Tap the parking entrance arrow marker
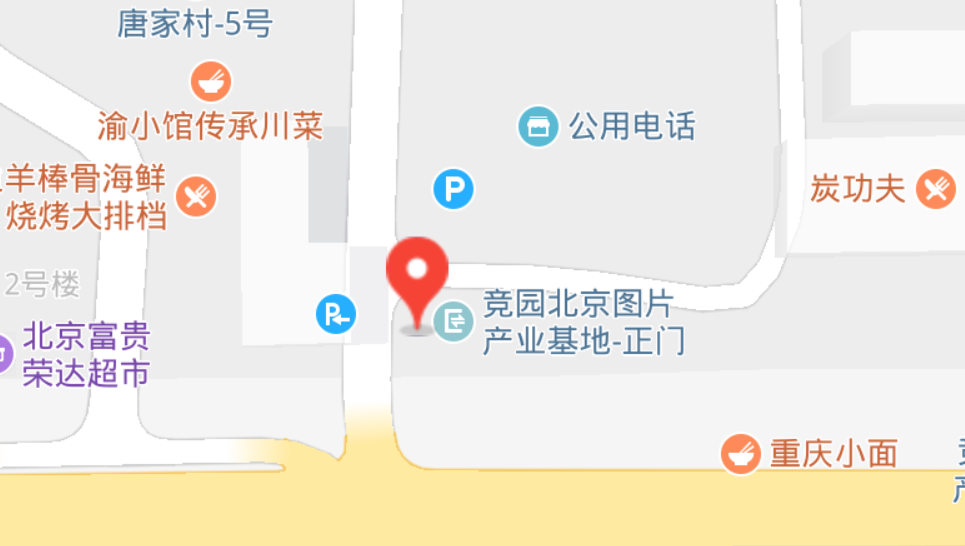The height and width of the screenshot is (546, 965). 336,315
